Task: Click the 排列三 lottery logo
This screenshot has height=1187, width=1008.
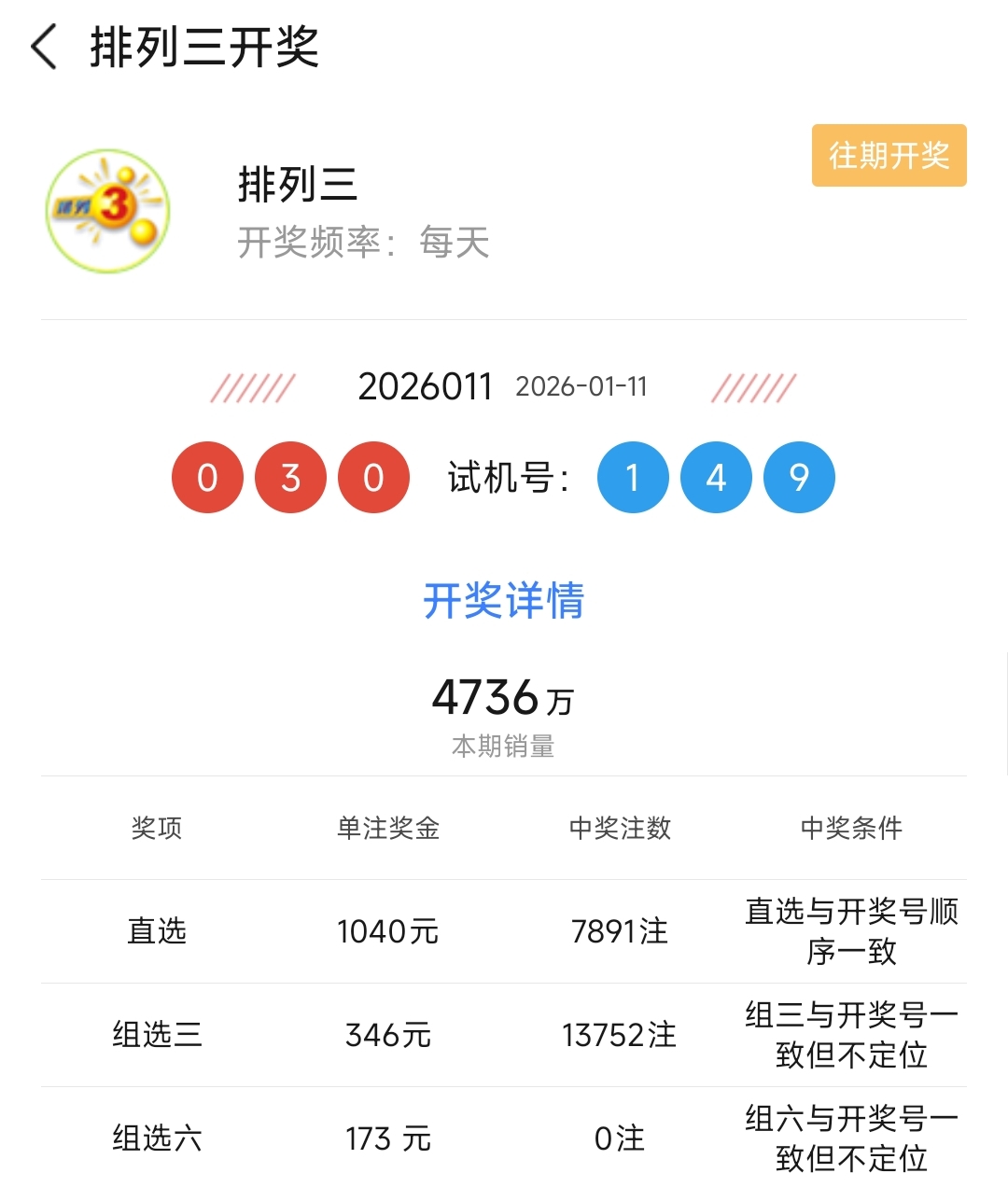Action: point(107,210)
